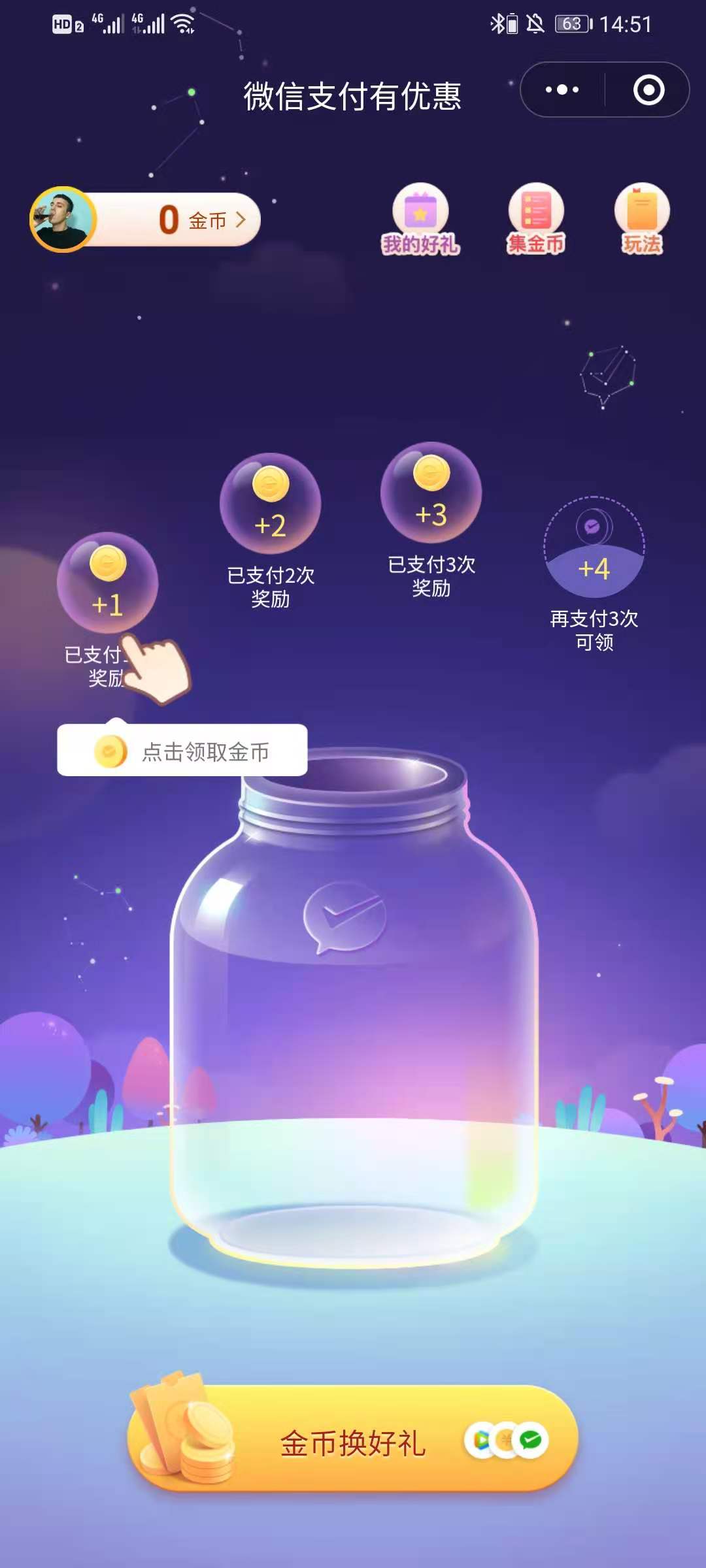Open 我的好礼 gifts page
Image resolution: width=706 pixels, height=1568 pixels.
[x=420, y=219]
